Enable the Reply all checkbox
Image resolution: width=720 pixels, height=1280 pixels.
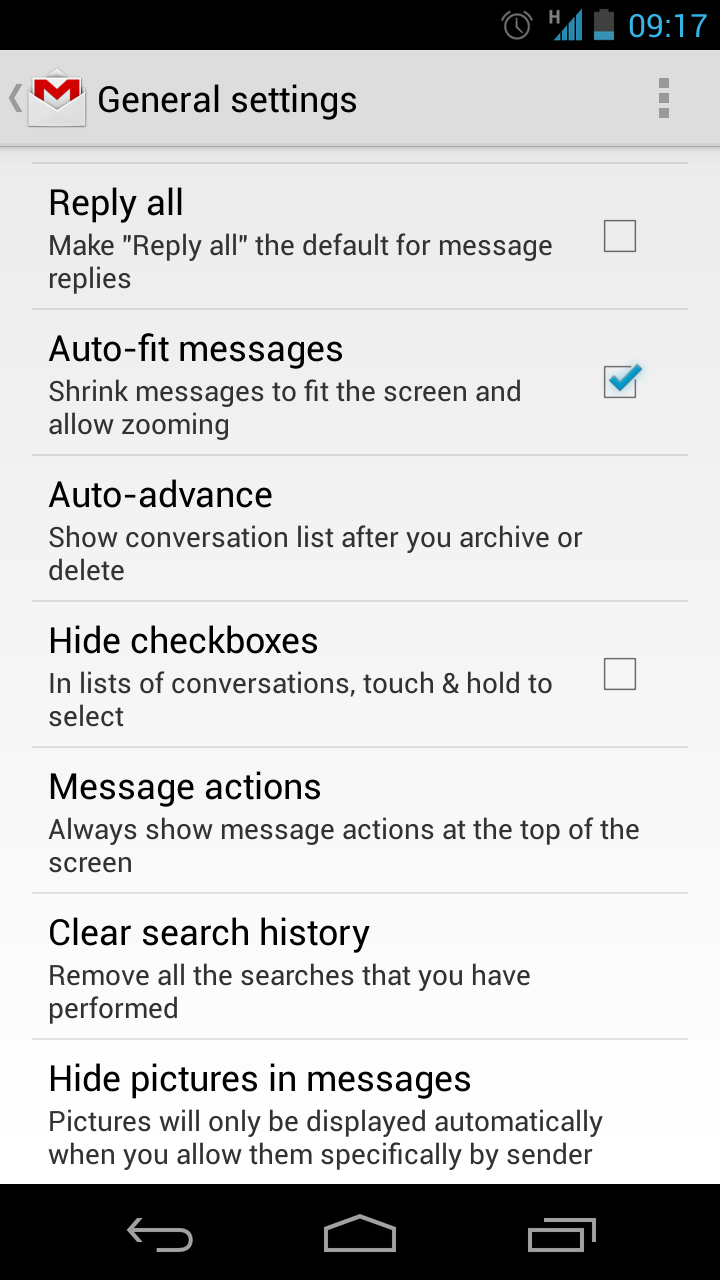coord(620,237)
